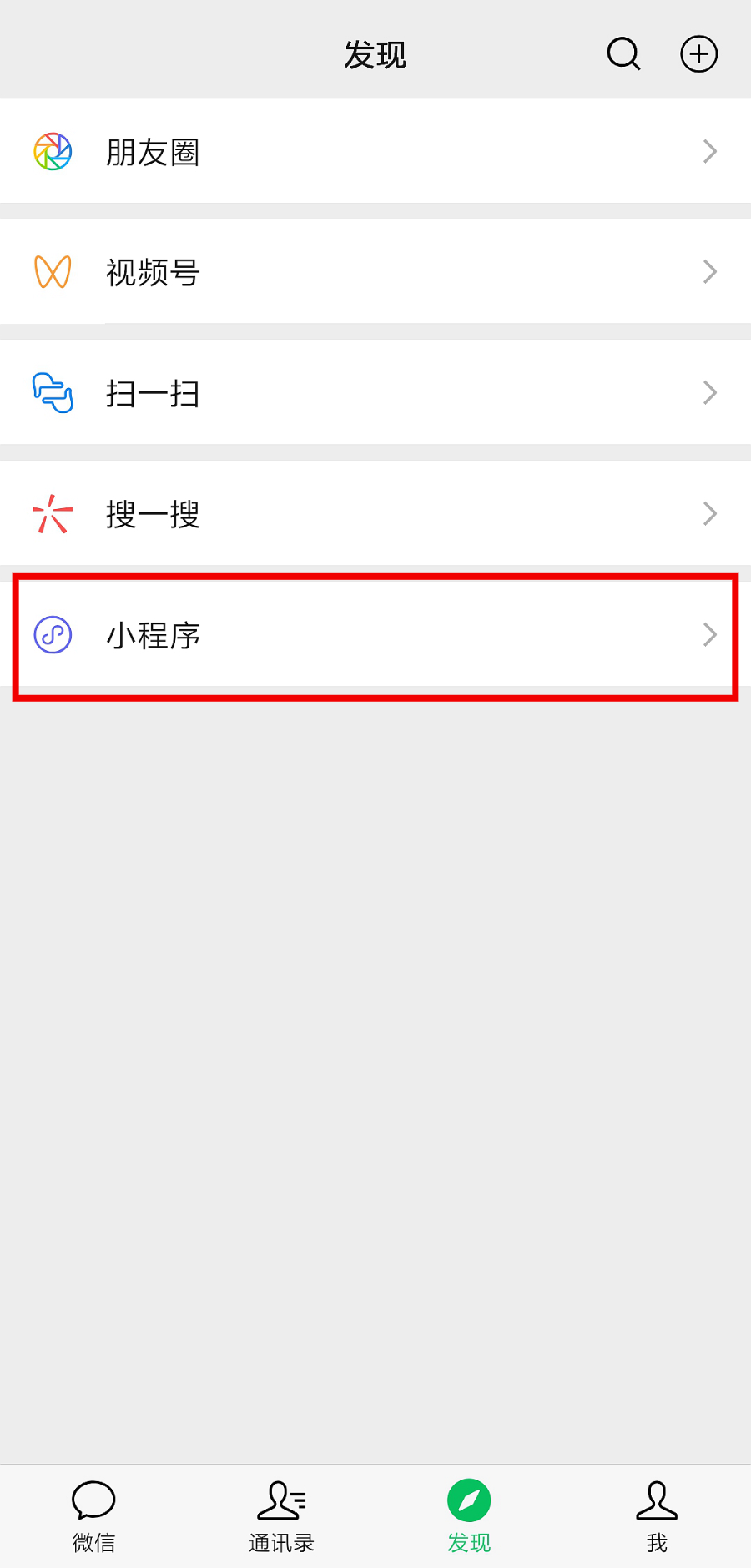Tap the Search (搜一搜) spark icon
The width and height of the screenshot is (751, 1568).
pos(52,513)
